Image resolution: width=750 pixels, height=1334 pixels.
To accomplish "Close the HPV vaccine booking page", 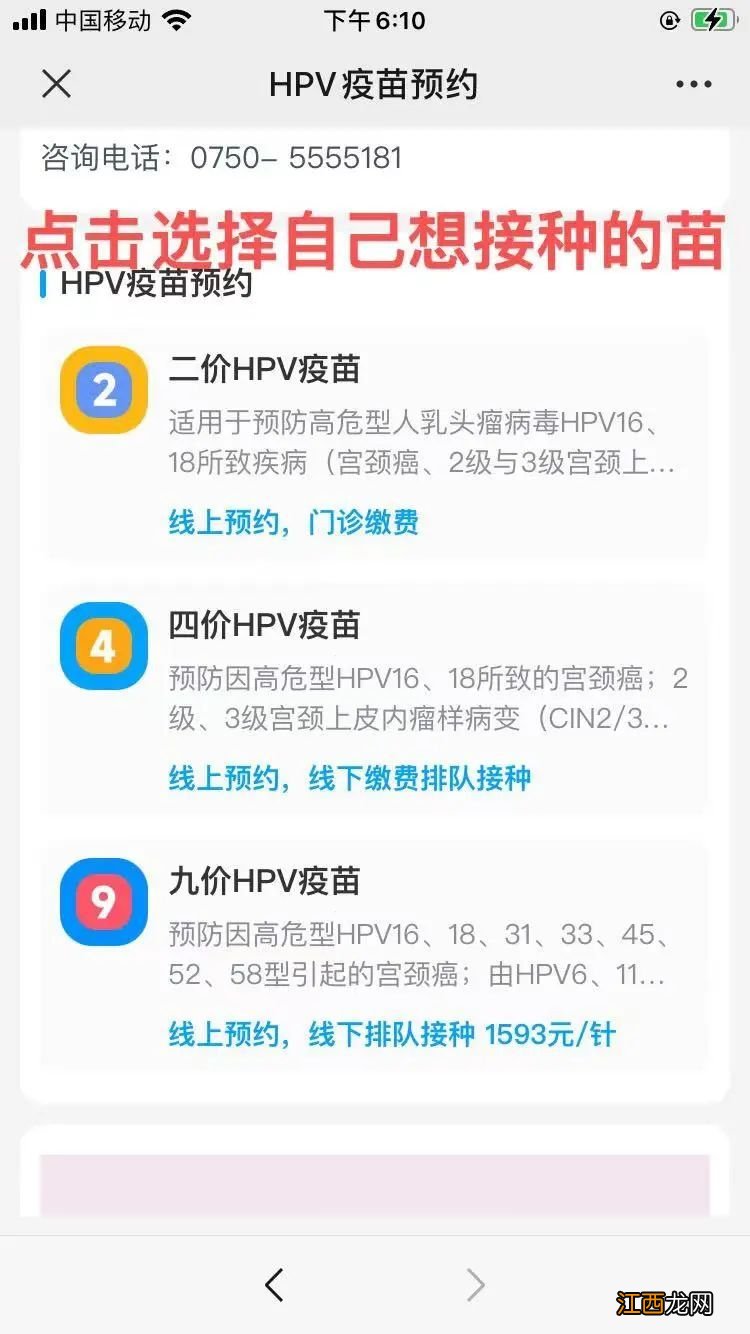I will click(x=57, y=84).
